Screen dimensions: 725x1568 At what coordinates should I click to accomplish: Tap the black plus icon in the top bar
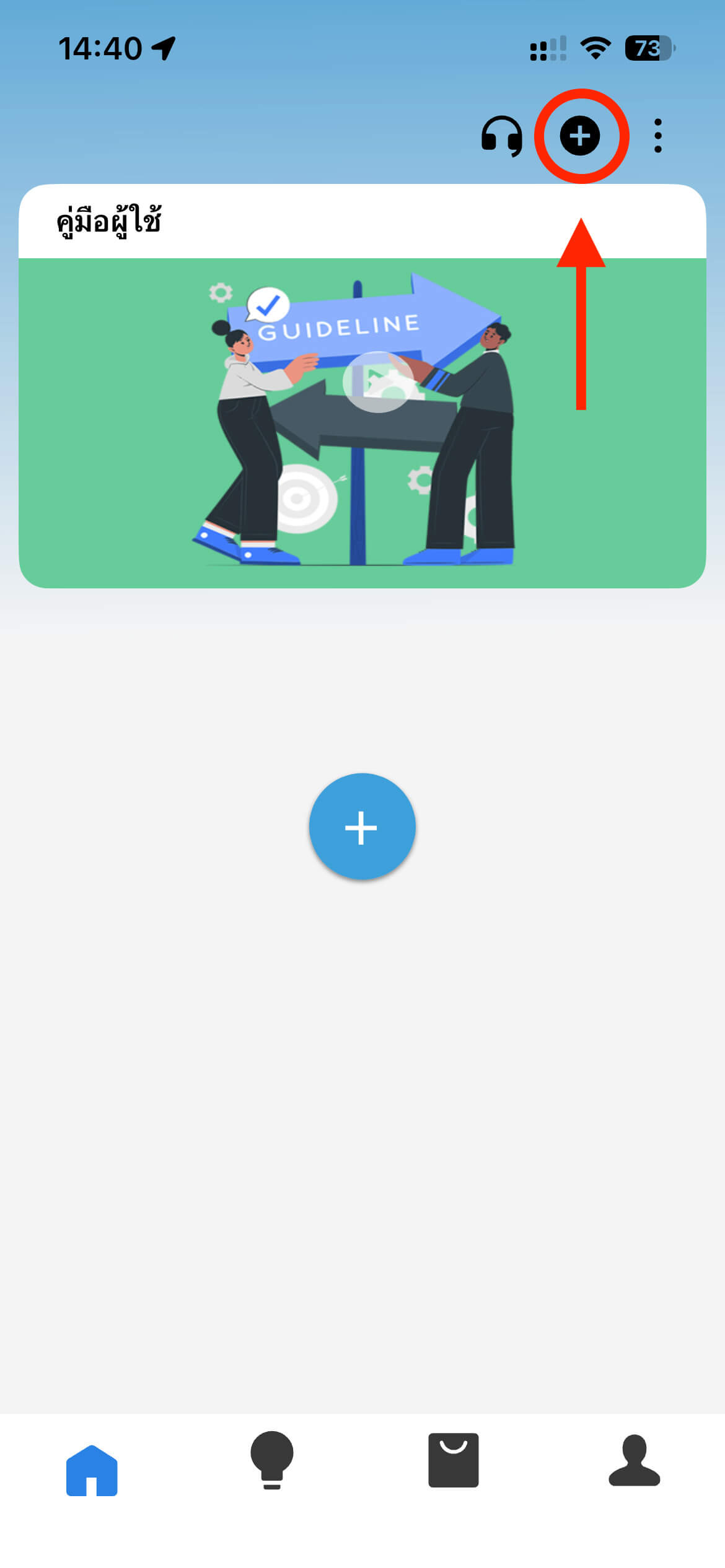pos(580,136)
